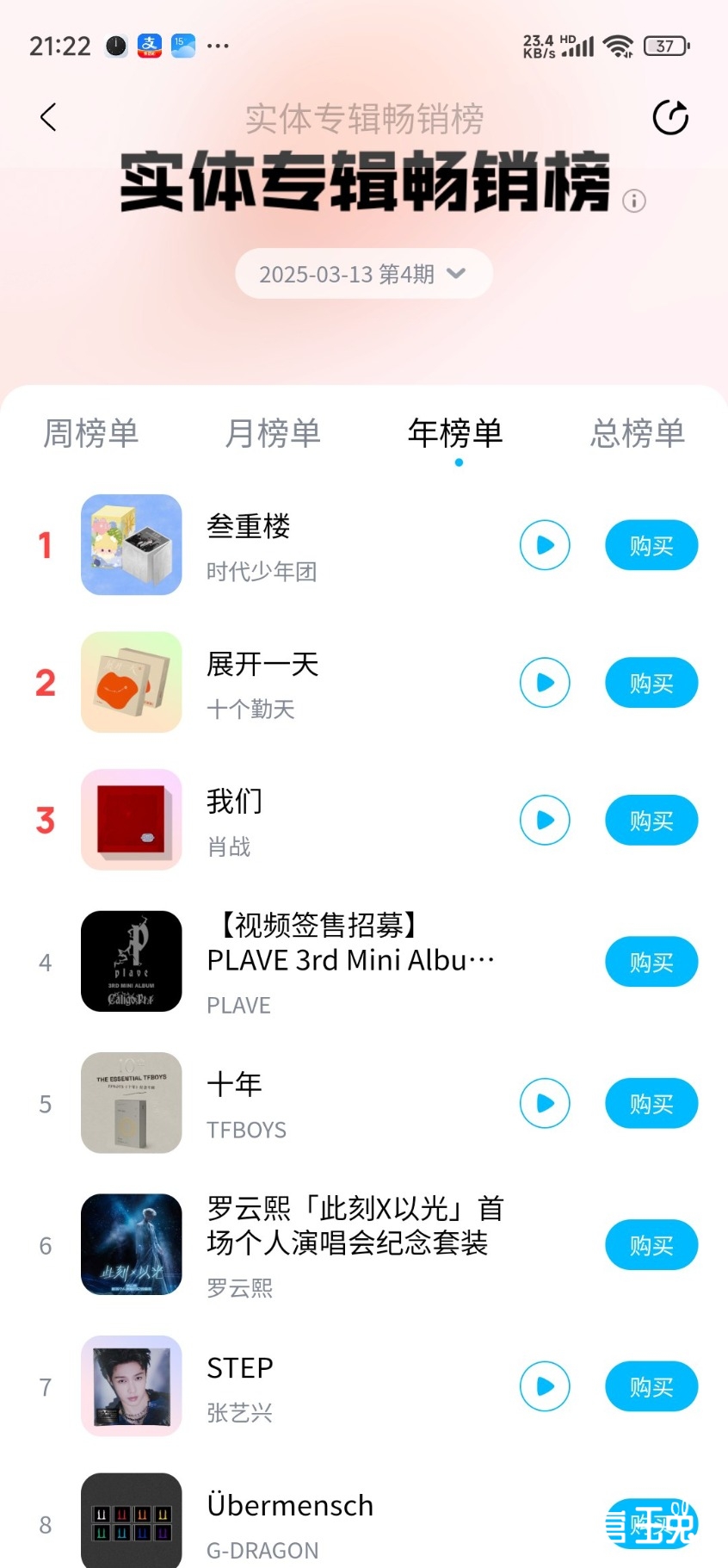Select the 总榜单 tab

tap(637, 433)
